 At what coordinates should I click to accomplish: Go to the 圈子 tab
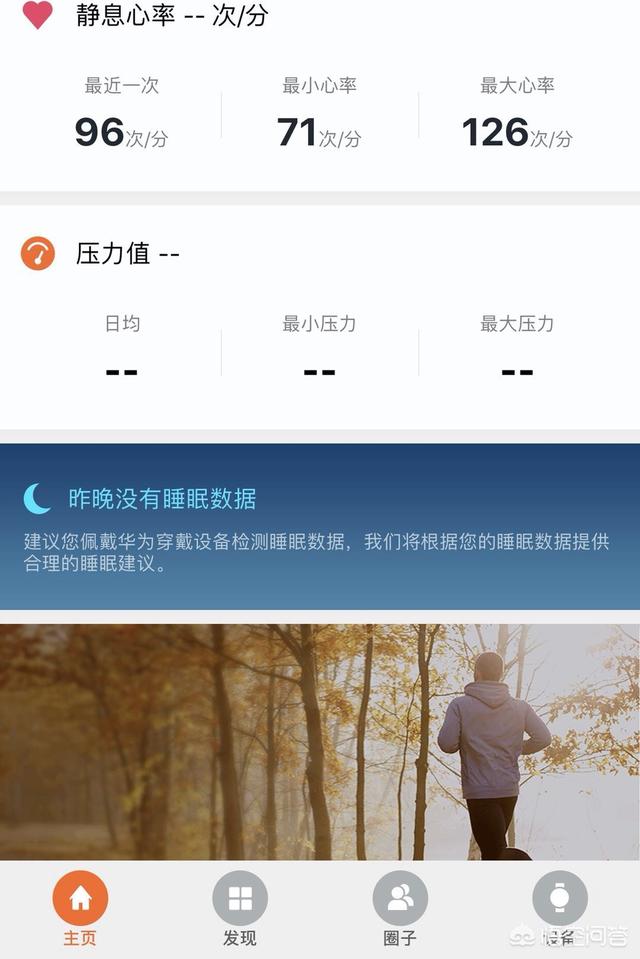click(x=400, y=908)
